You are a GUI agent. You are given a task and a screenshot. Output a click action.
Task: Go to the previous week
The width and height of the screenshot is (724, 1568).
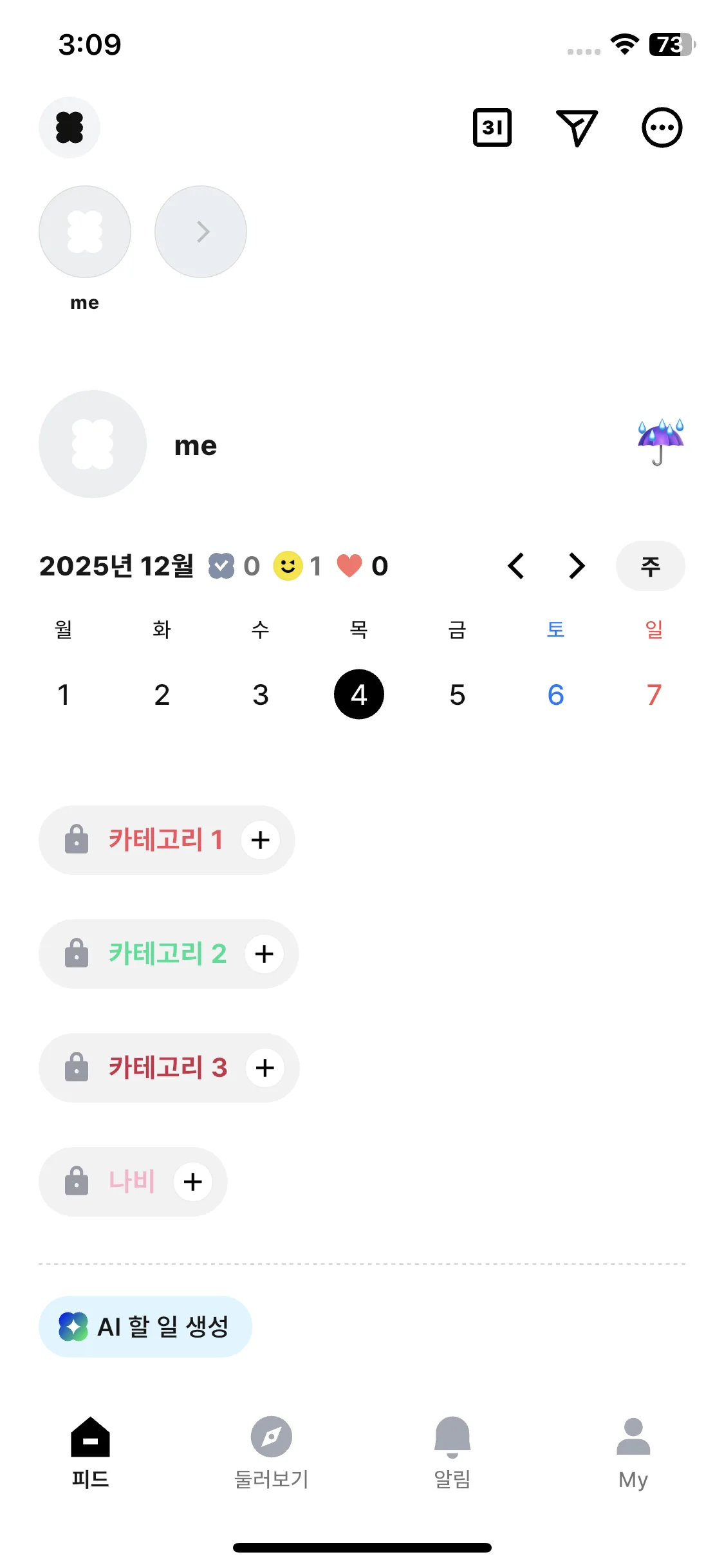pos(516,566)
